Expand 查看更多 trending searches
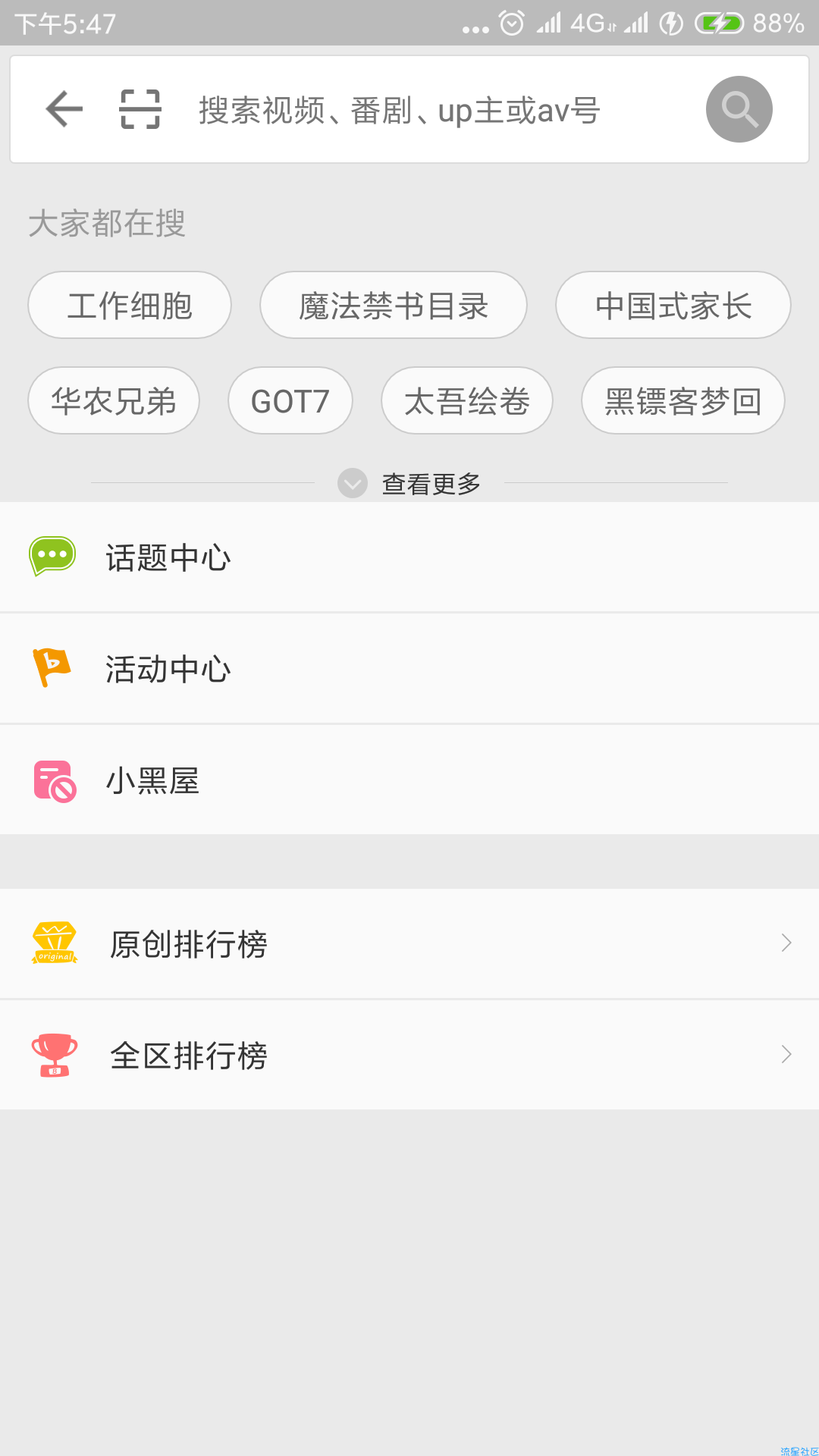Screen dimensions: 819x1456 pyautogui.click(x=409, y=483)
